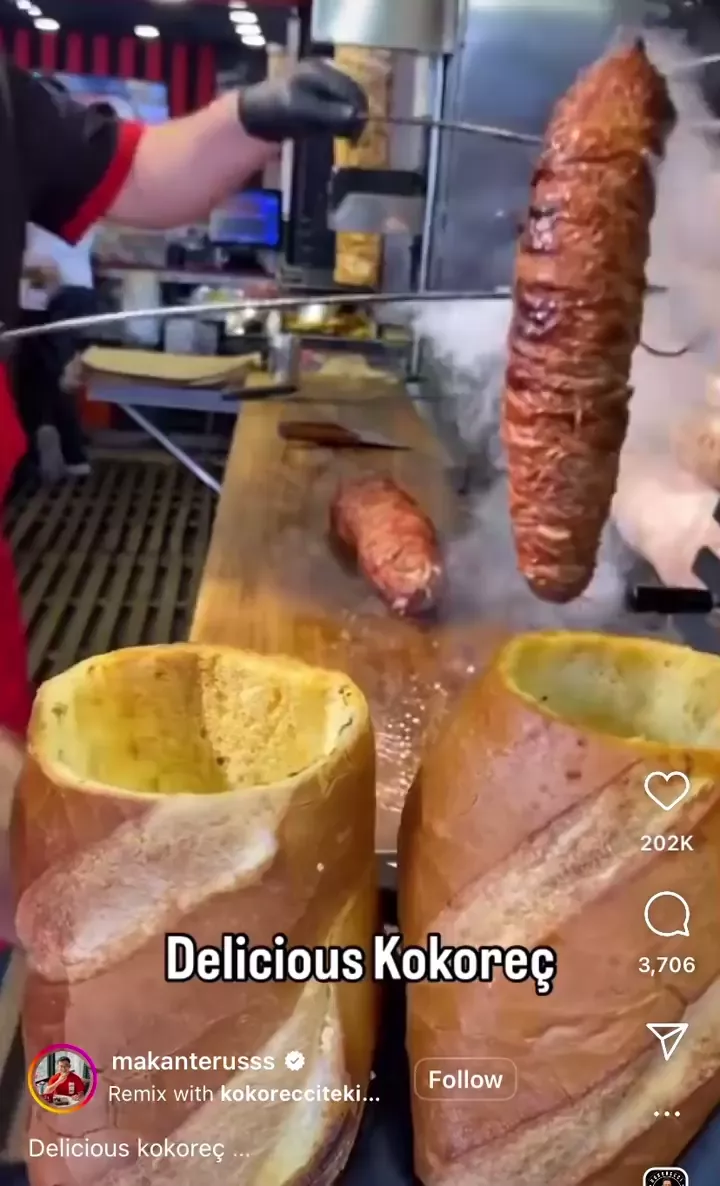Open the comments on this reel
This screenshot has width=720, height=1186.
coord(666,914)
